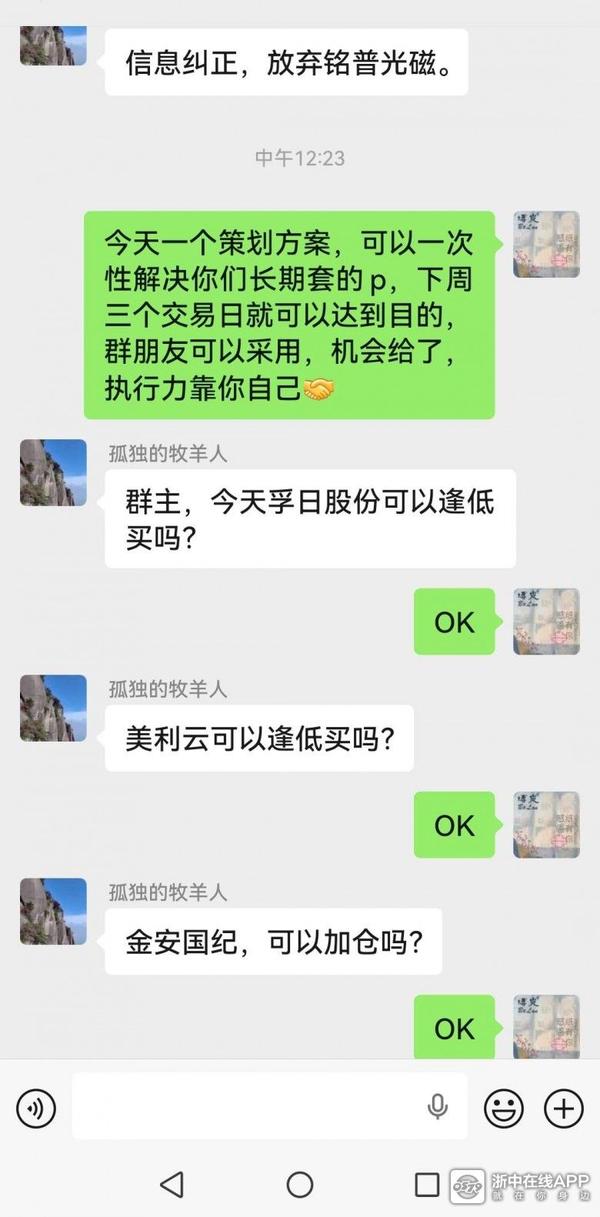Go back with the system back button
Viewport: 600px width, 1217px height.
pyautogui.click(x=172, y=1185)
